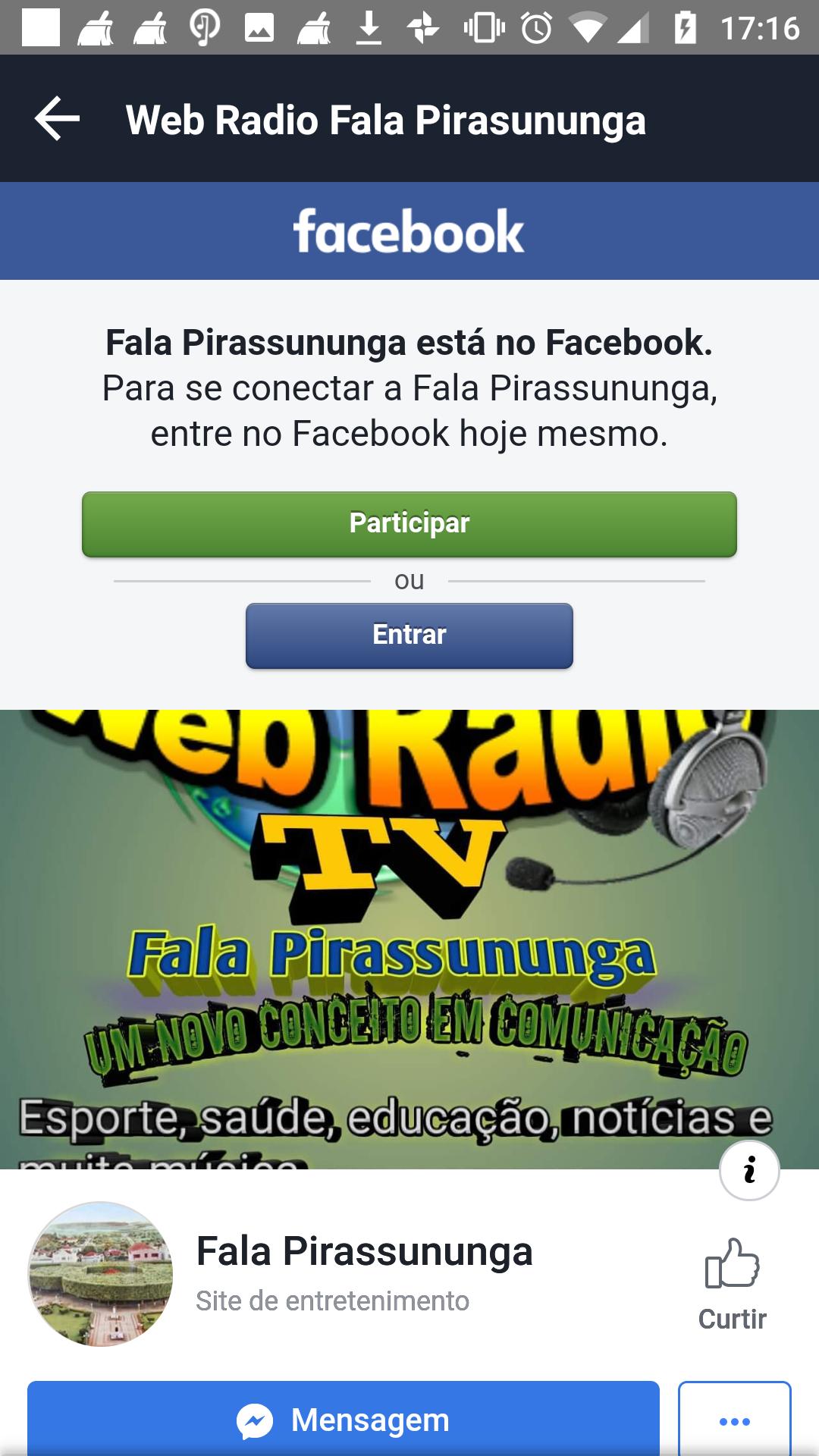Open the three-dot more options button

(x=734, y=1420)
